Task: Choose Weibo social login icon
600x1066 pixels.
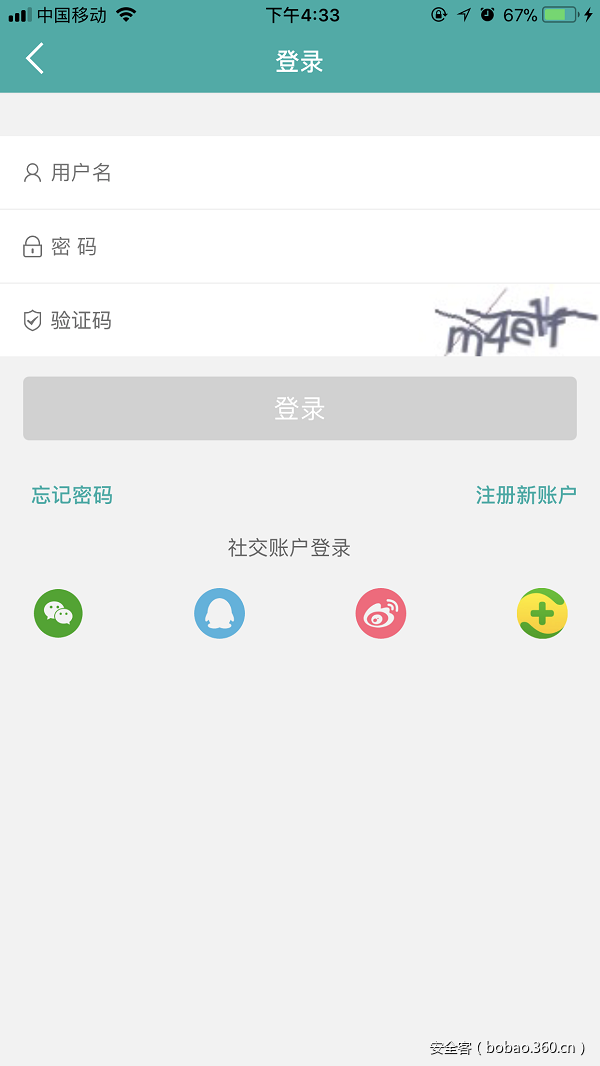Action: (x=381, y=613)
